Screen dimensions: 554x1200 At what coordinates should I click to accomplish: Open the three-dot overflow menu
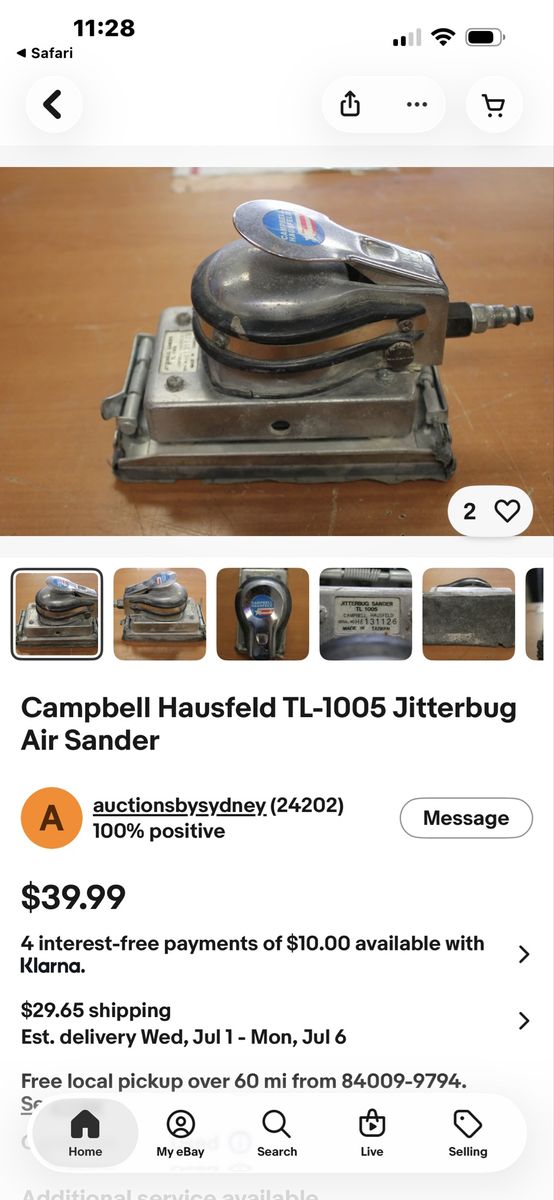coord(416,104)
